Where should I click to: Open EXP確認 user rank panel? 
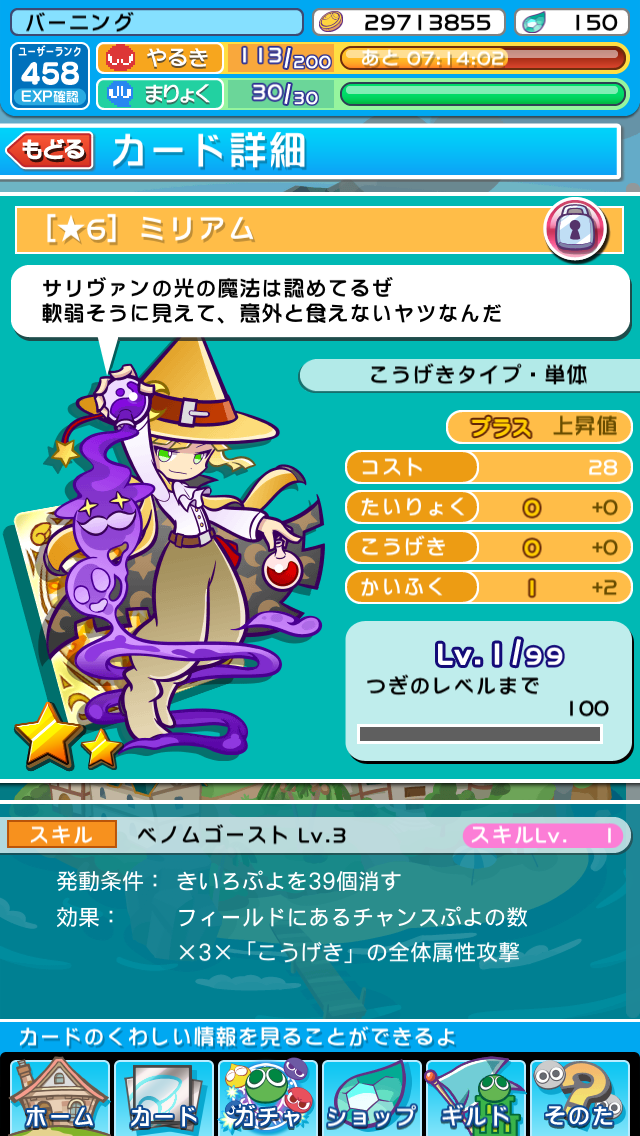click(x=50, y=76)
